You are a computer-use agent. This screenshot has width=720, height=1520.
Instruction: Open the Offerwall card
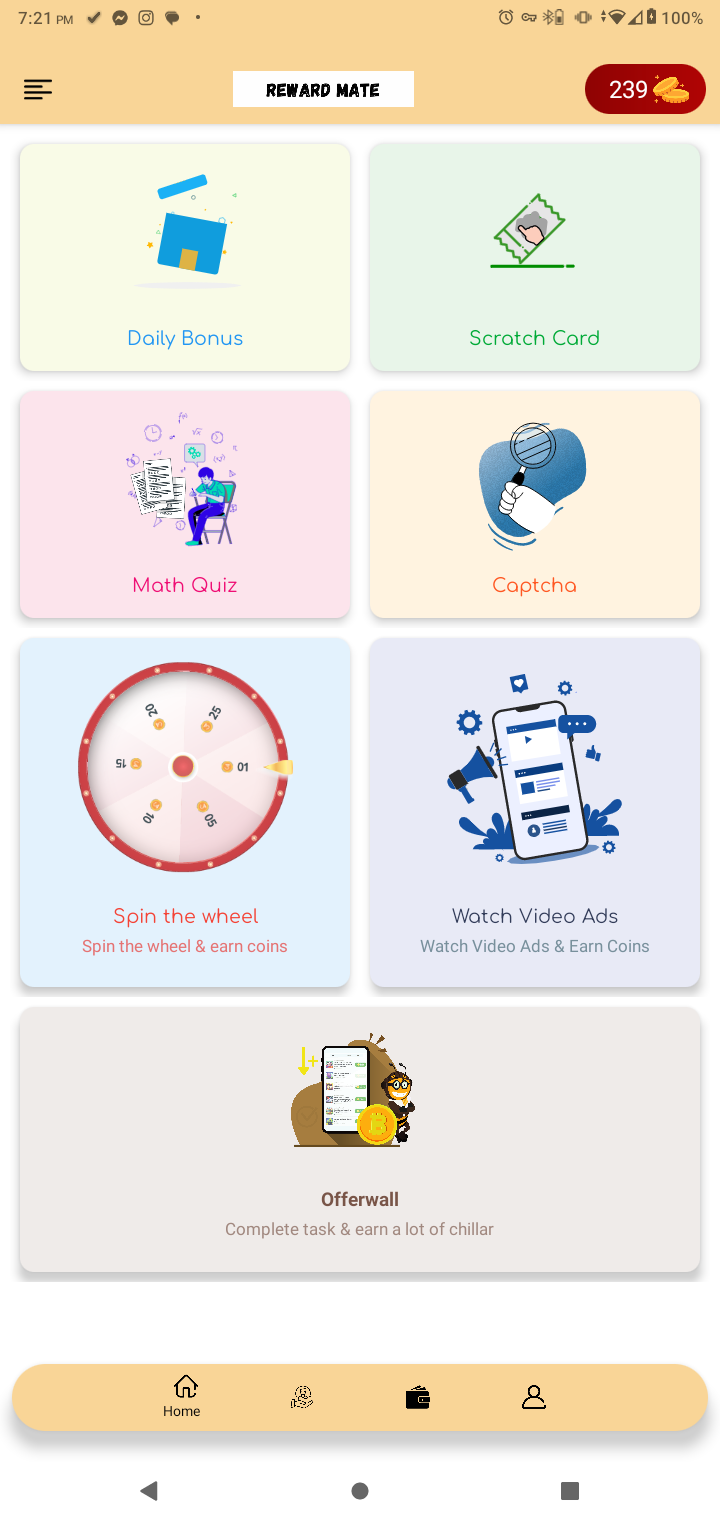[360, 1140]
